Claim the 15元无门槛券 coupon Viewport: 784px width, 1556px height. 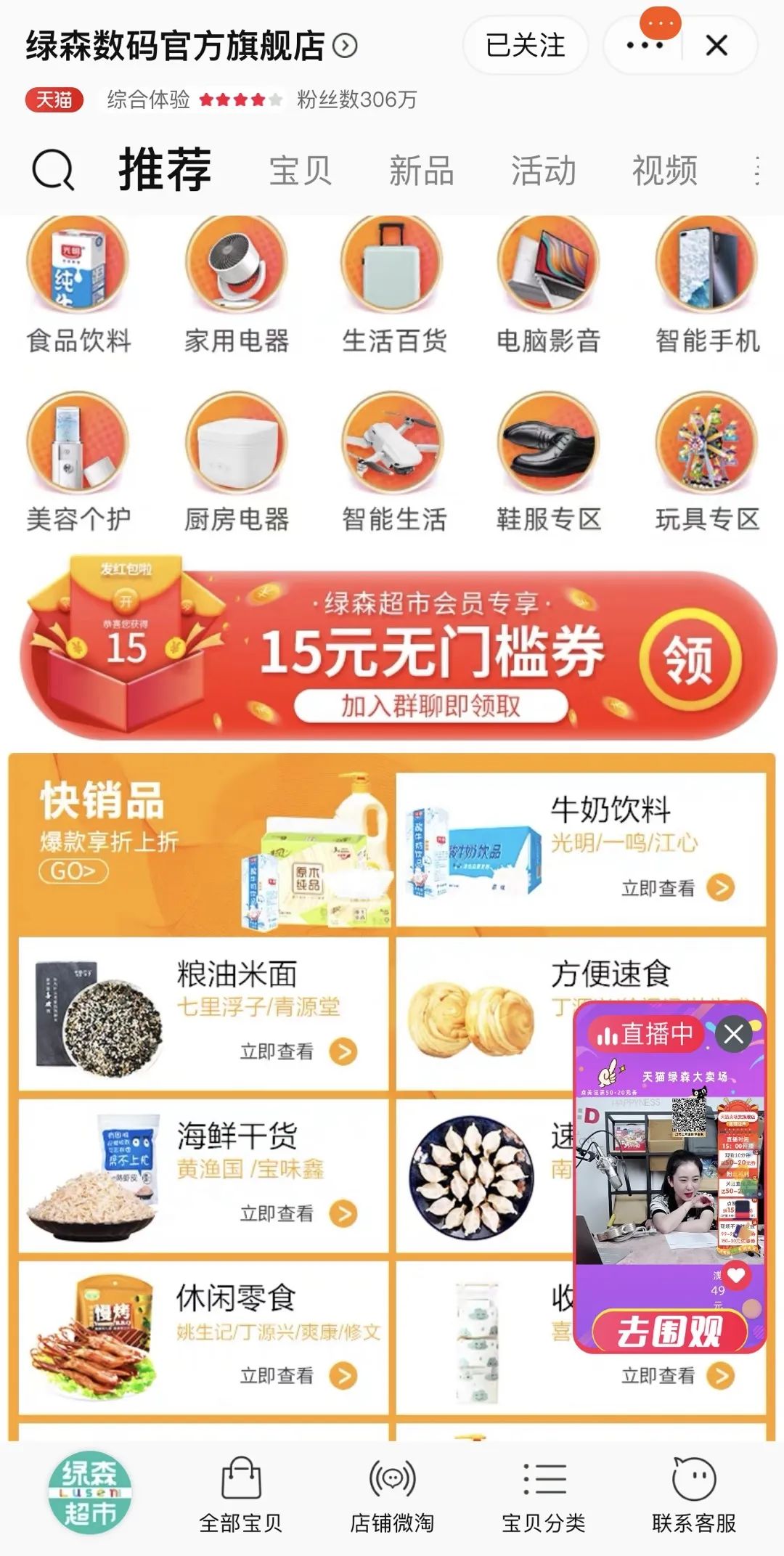click(x=690, y=659)
